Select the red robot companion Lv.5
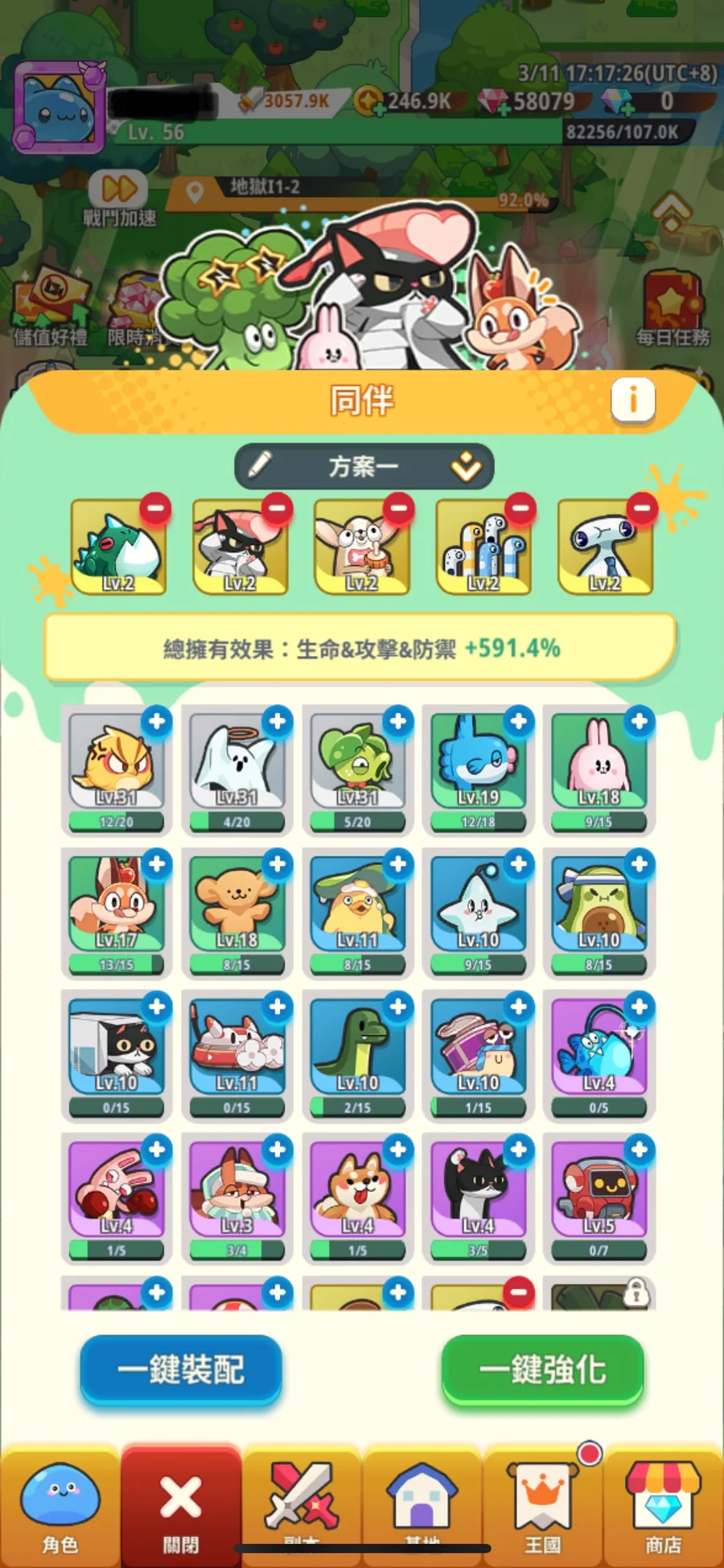 599,1197
